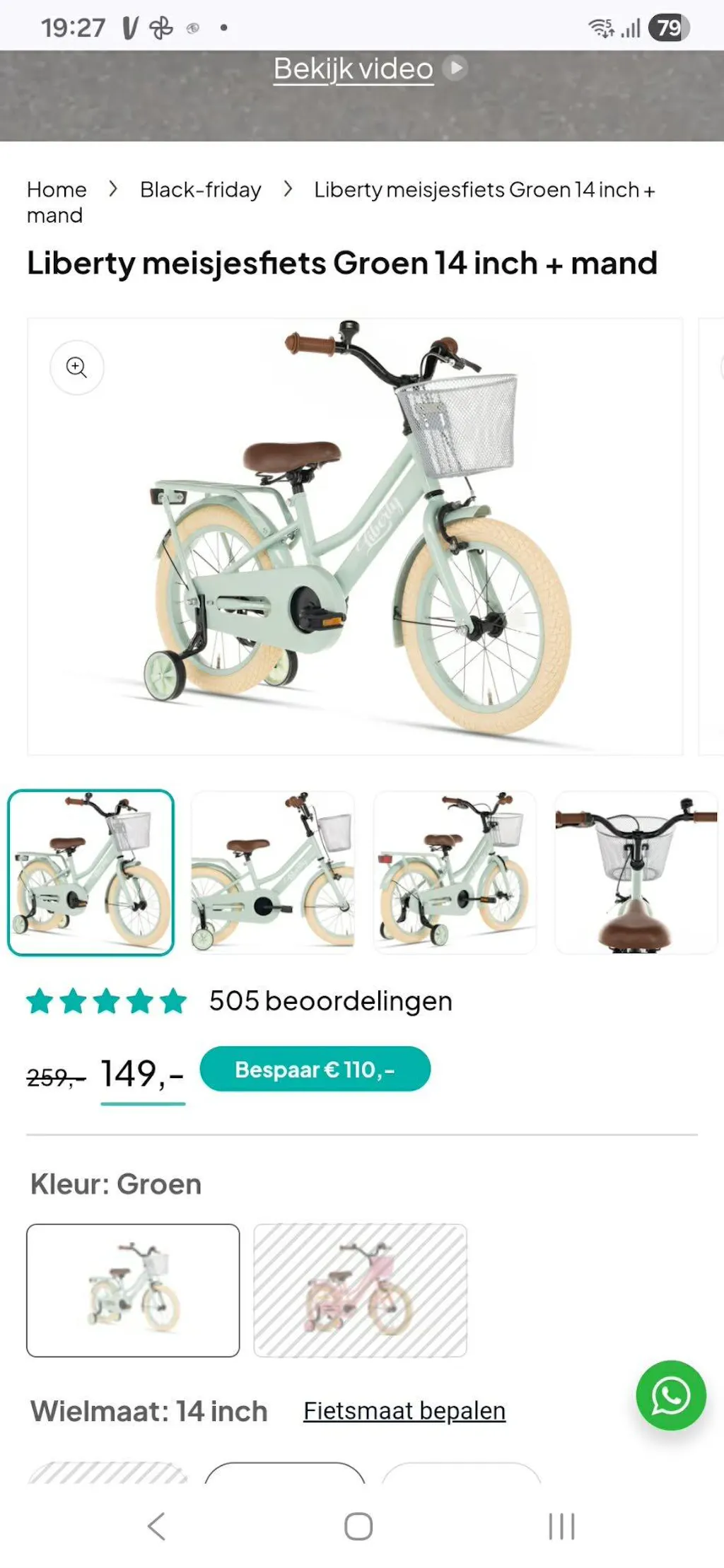Show the second side-view bike thumbnail

pyautogui.click(x=273, y=872)
